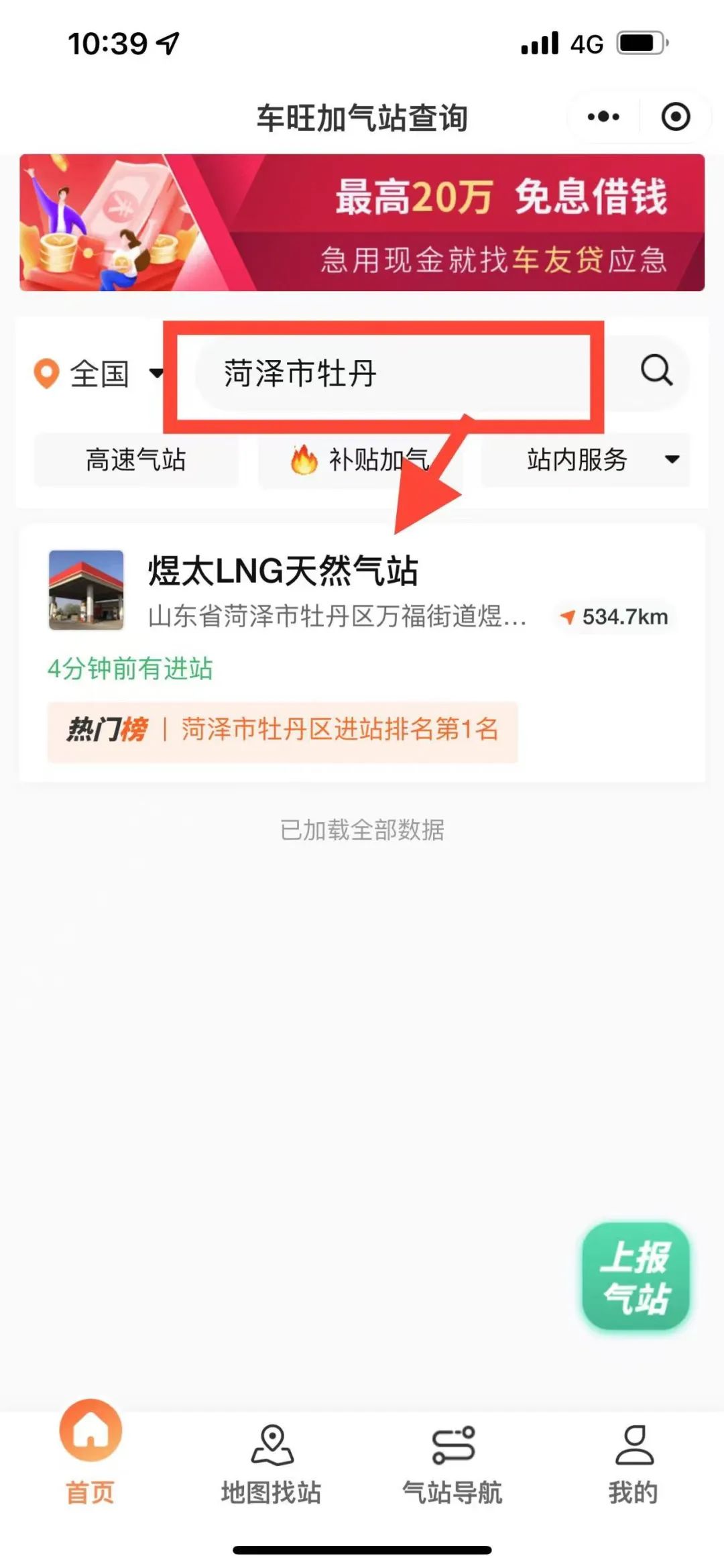Viewport: 724px width, 1568px height.
Task: Expand the 全国 region dropdown
Action: pyautogui.click(x=99, y=374)
